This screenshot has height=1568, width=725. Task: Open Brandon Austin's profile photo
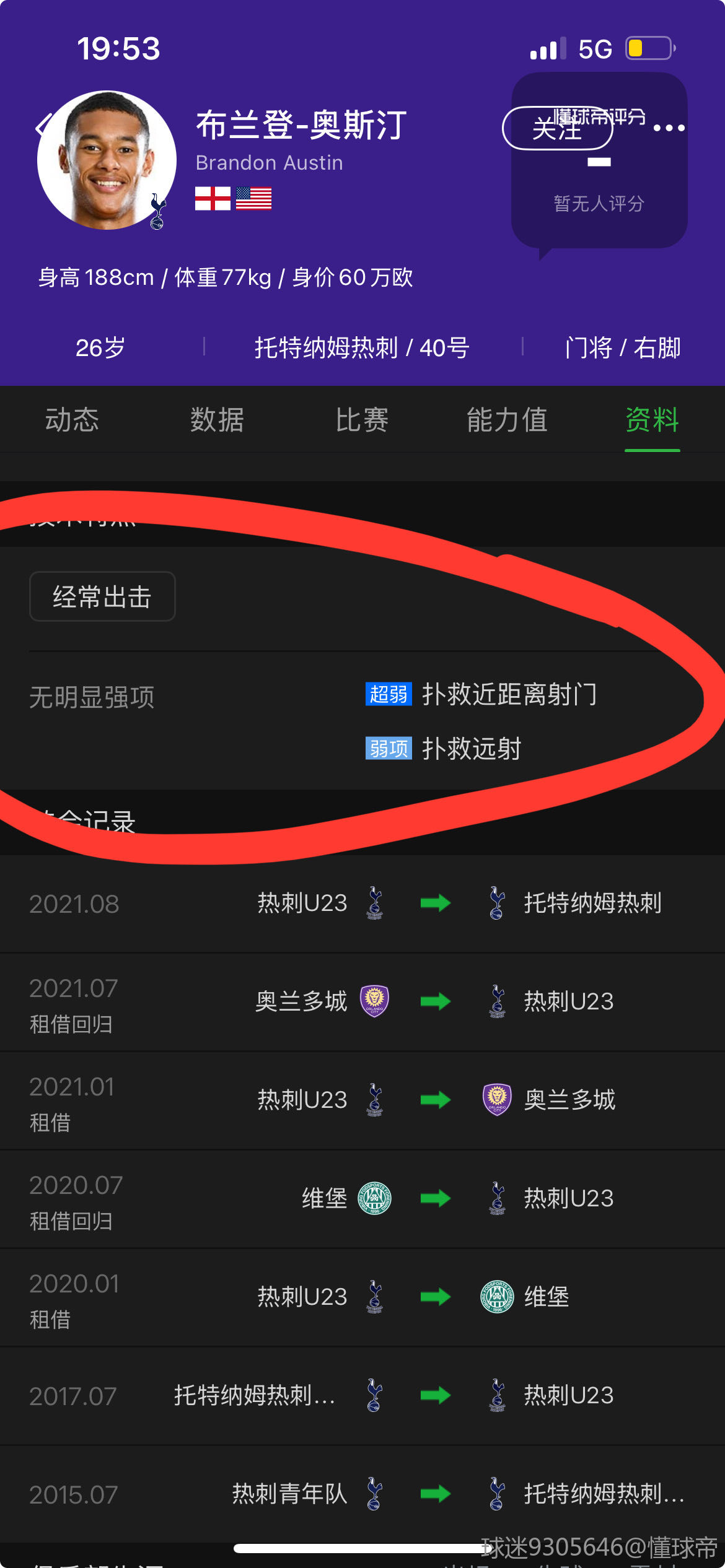tap(107, 160)
